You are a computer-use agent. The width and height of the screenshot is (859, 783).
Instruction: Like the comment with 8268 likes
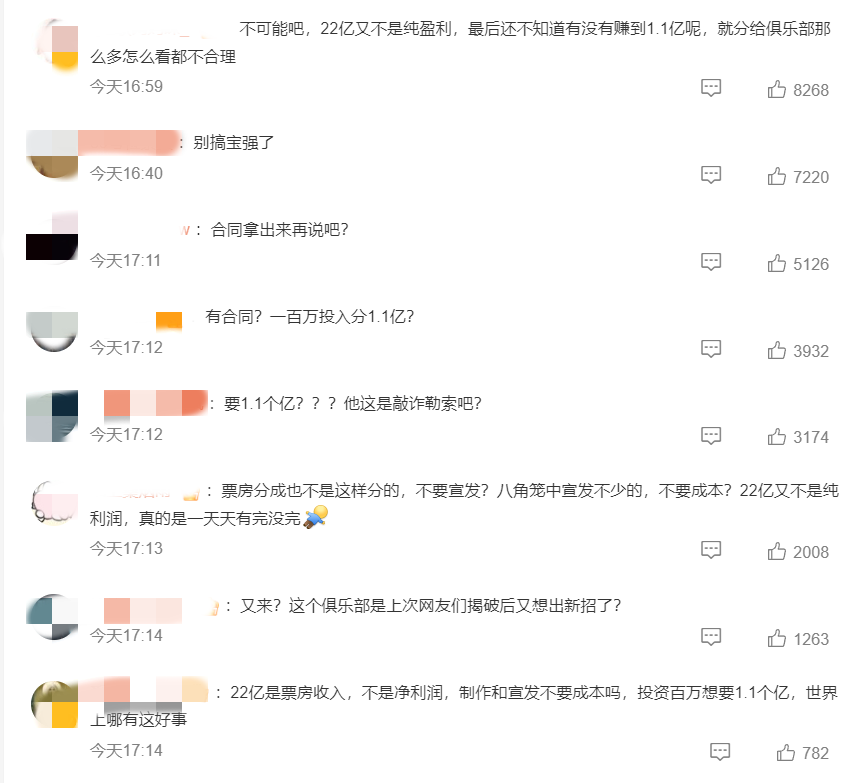coord(777,89)
